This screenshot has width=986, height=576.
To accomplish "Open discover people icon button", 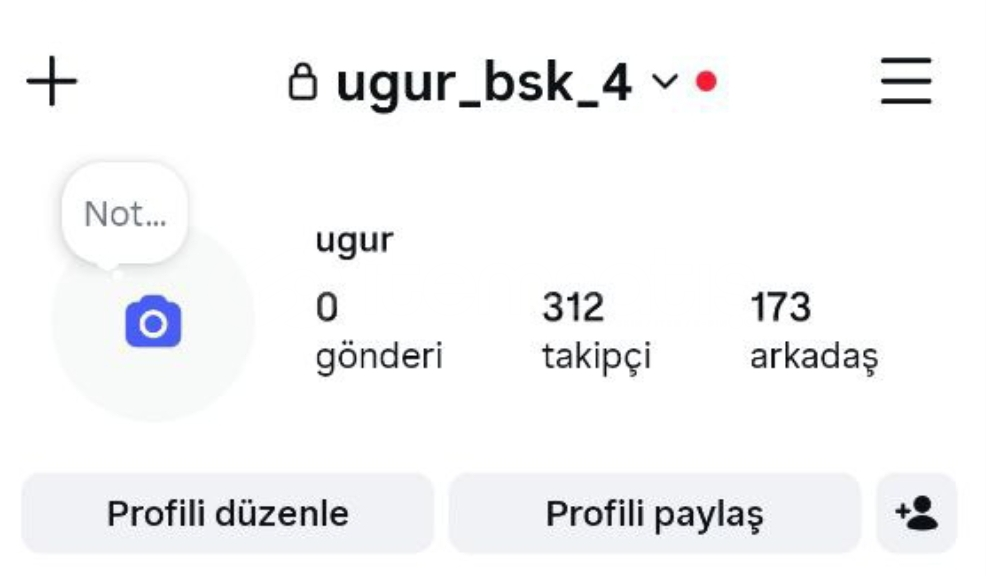I will tap(916, 513).
